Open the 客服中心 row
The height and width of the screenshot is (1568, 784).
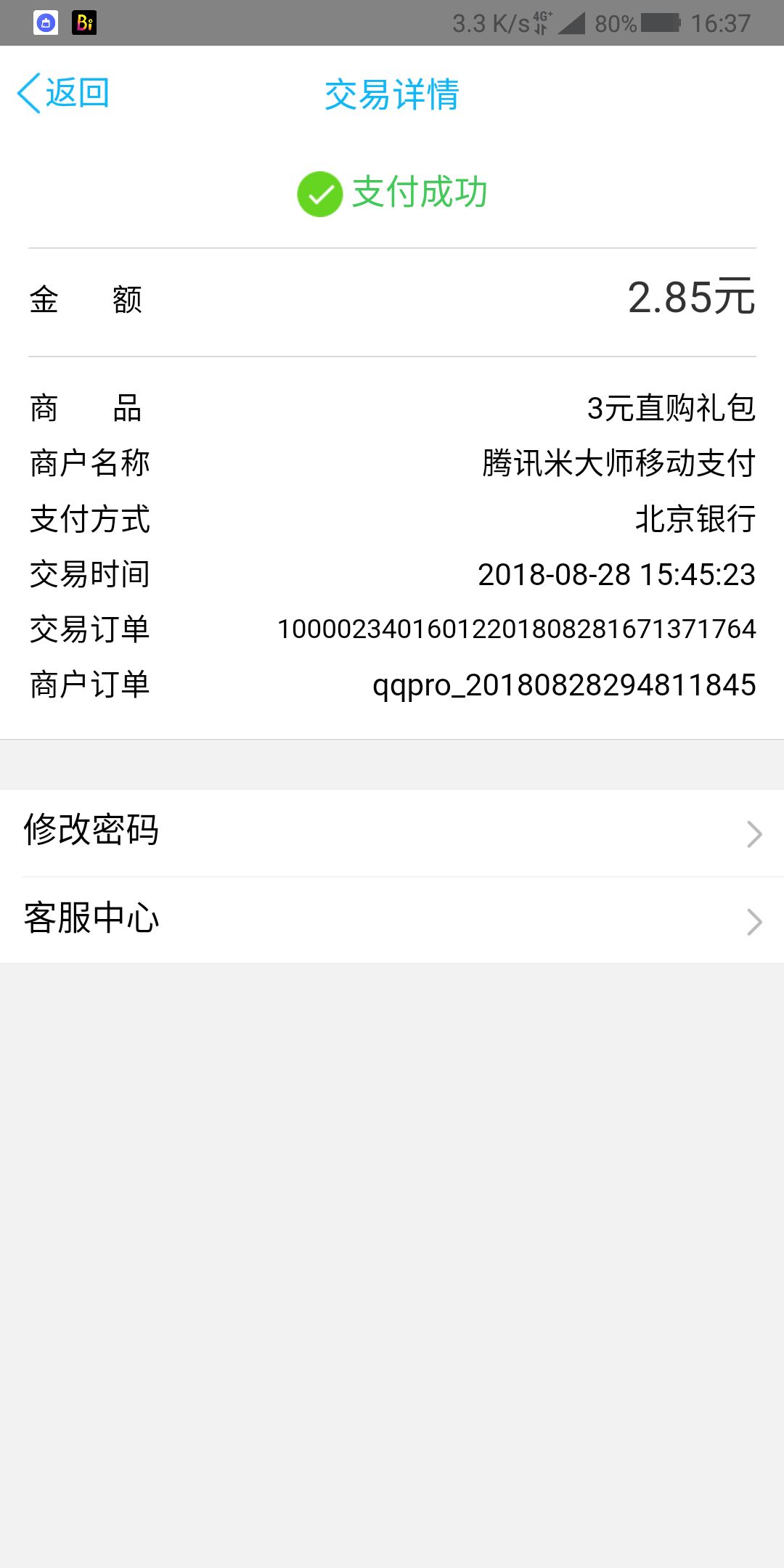pyautogui.click(x=392, y=920)
